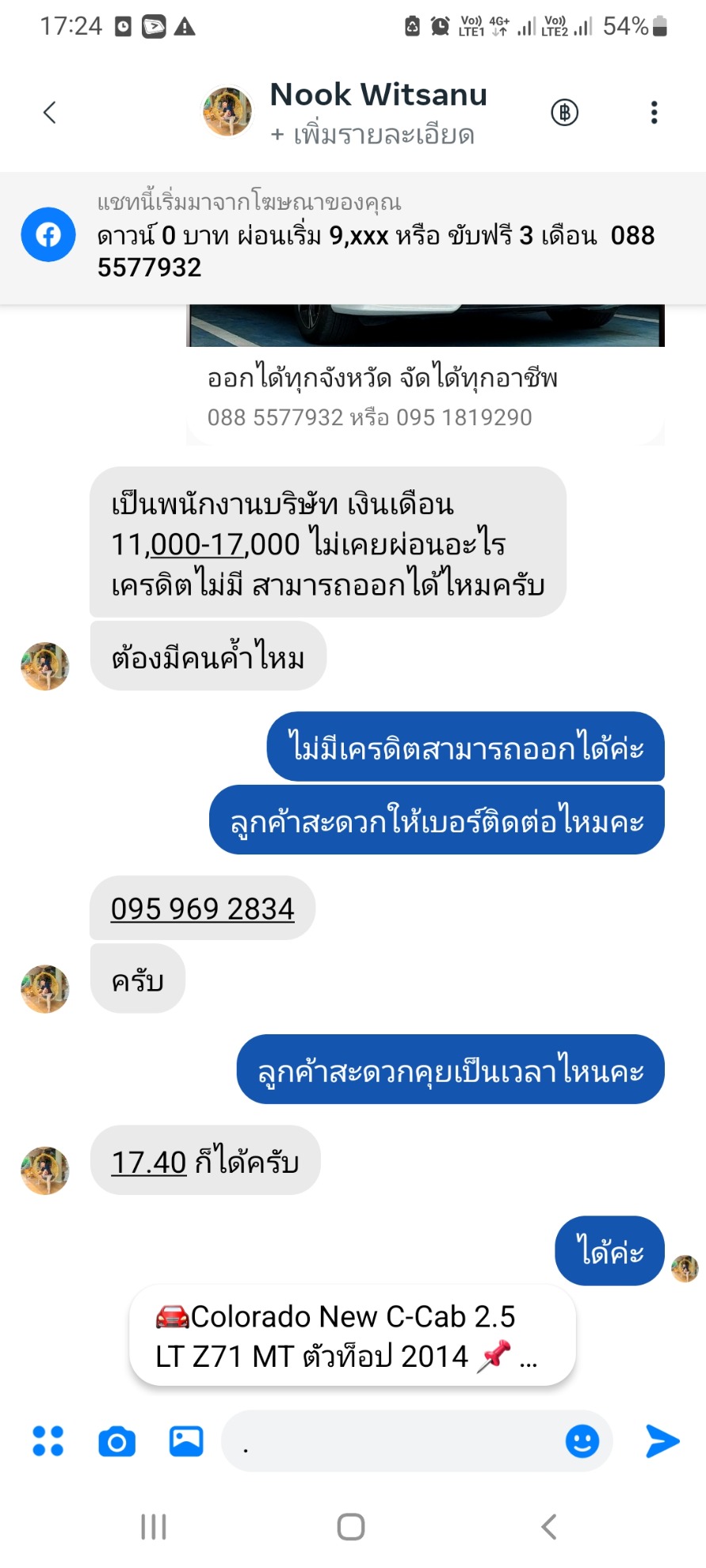This screenshot has width=706, height=1568.
Task: Tap the underlined time 17.40 in the message
Action: pos(149,1163)
